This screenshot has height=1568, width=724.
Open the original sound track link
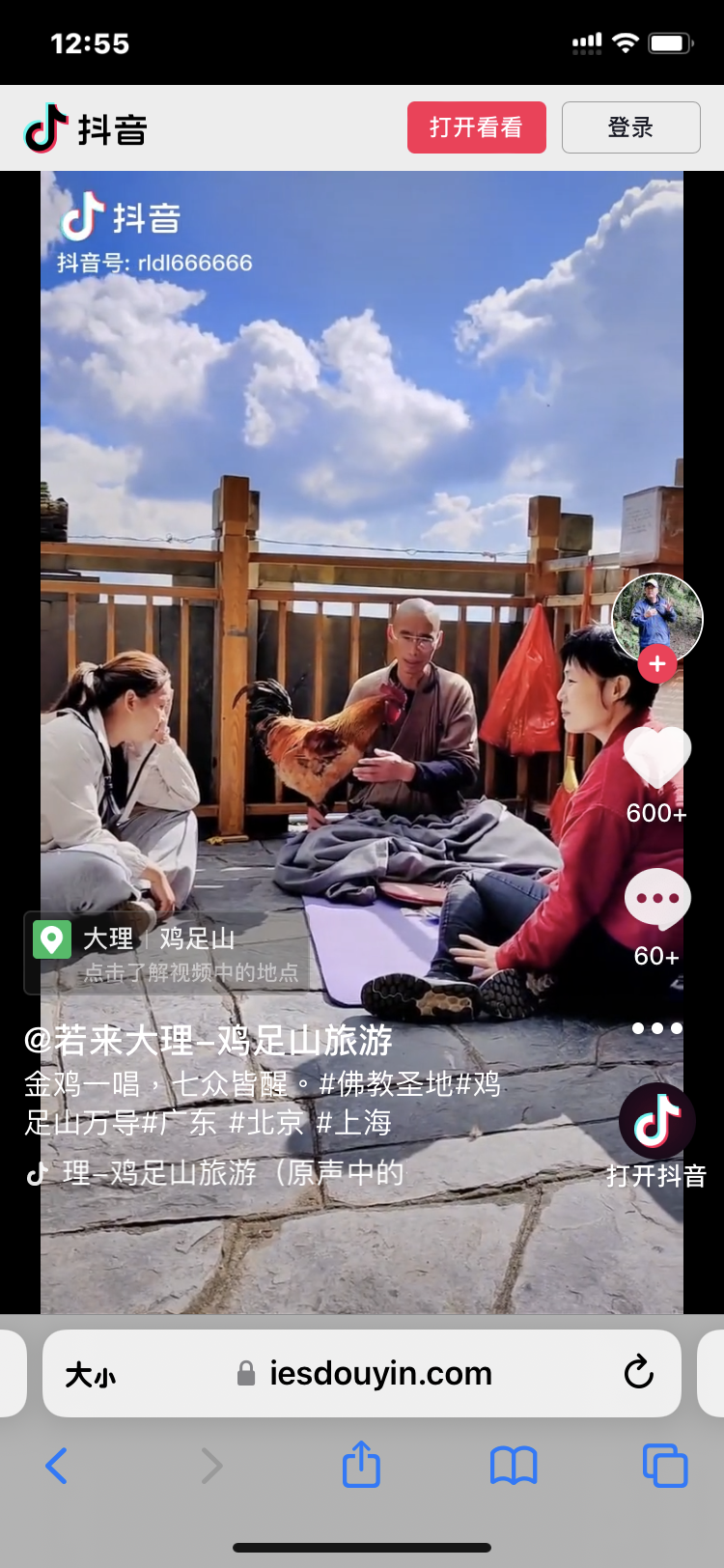[x=232, y=1173]
